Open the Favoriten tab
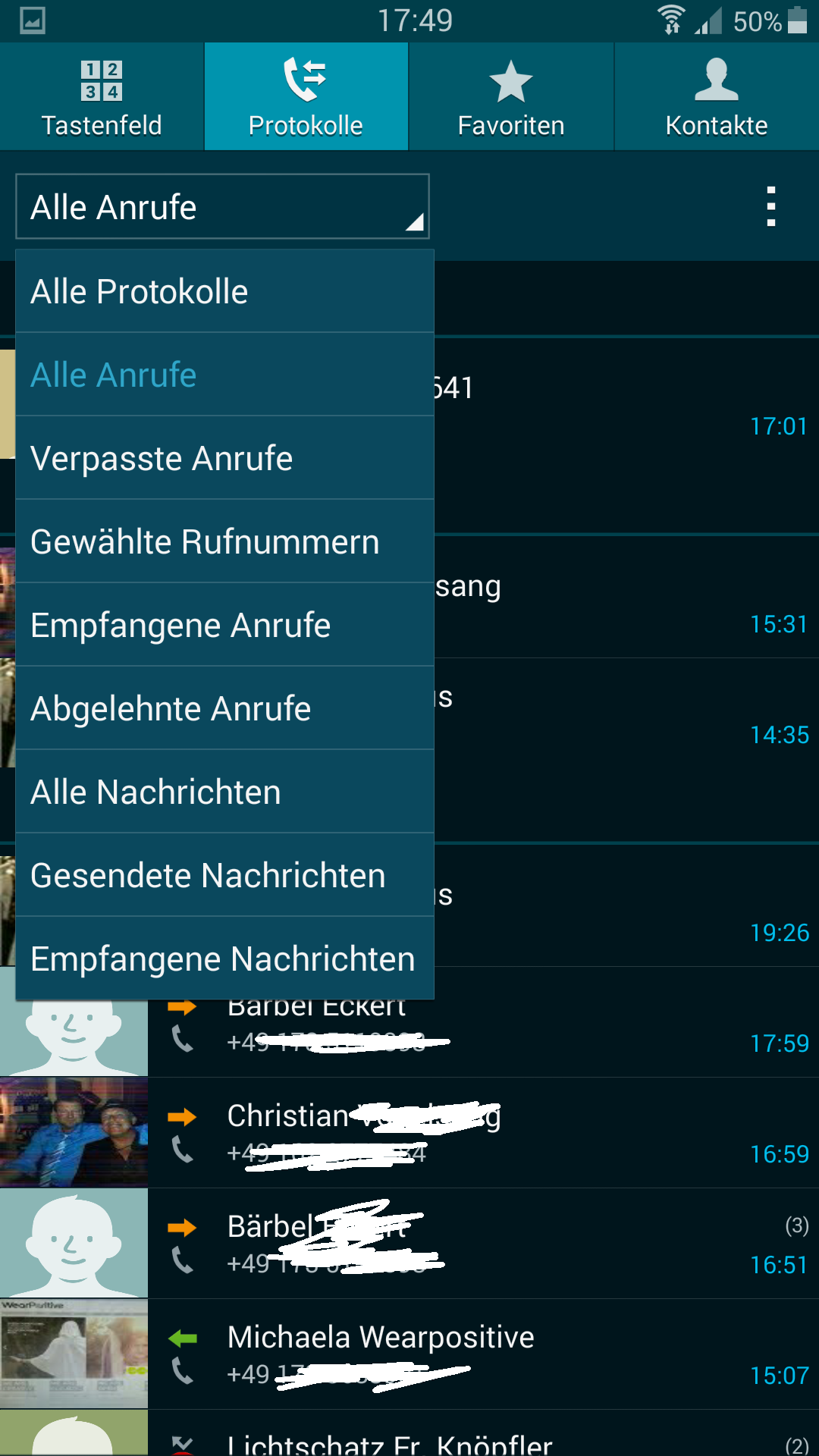The width and height of the screenshot is (819, 1456). point(511,96)
